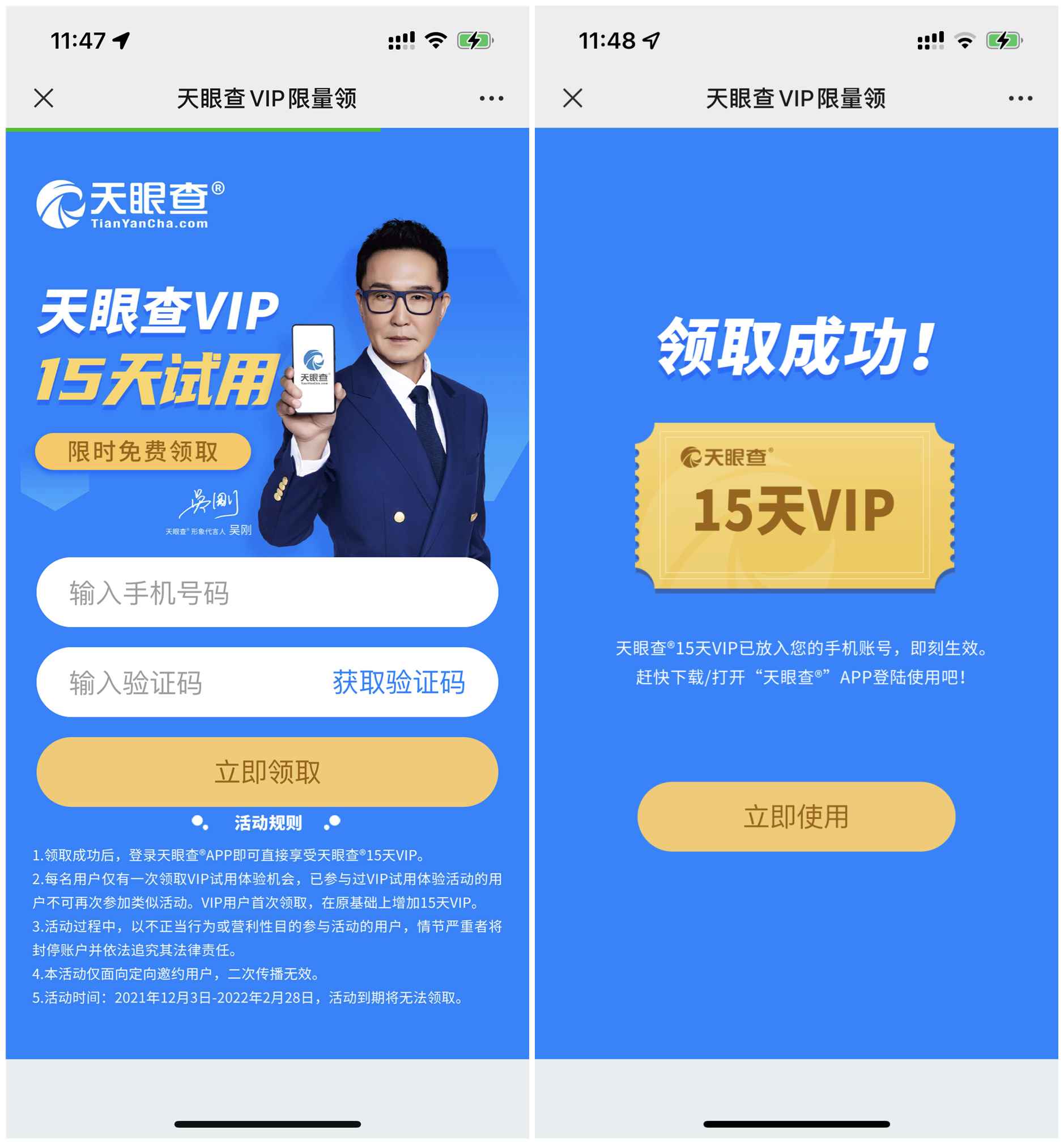
Task: Tap the 输入手机号码 phone number field
Action: click(x=267, y=592)
